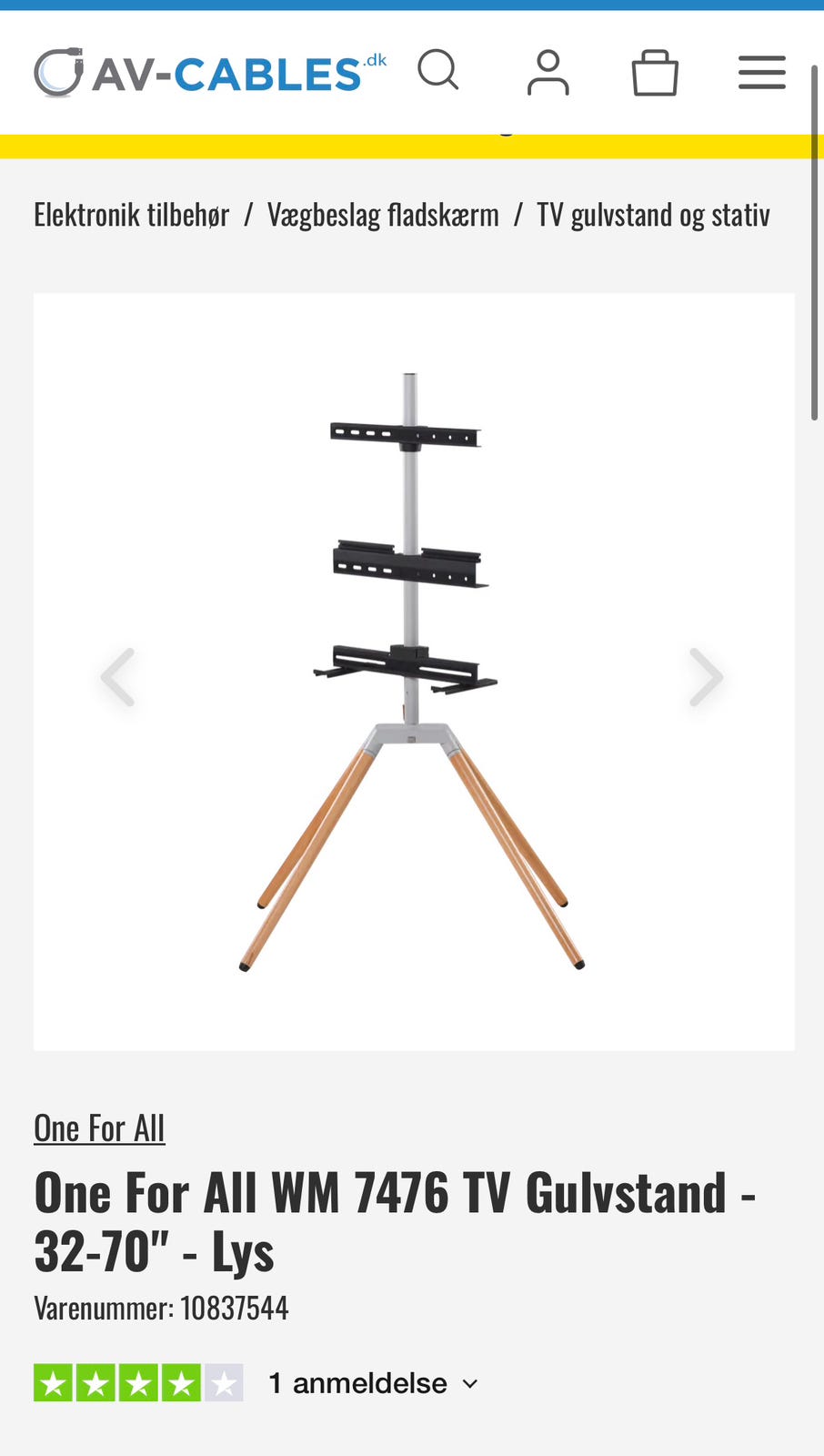Open Elektronik tilbehør breadcrumb
824x1456 pixels.
click(x=132, y=215)
